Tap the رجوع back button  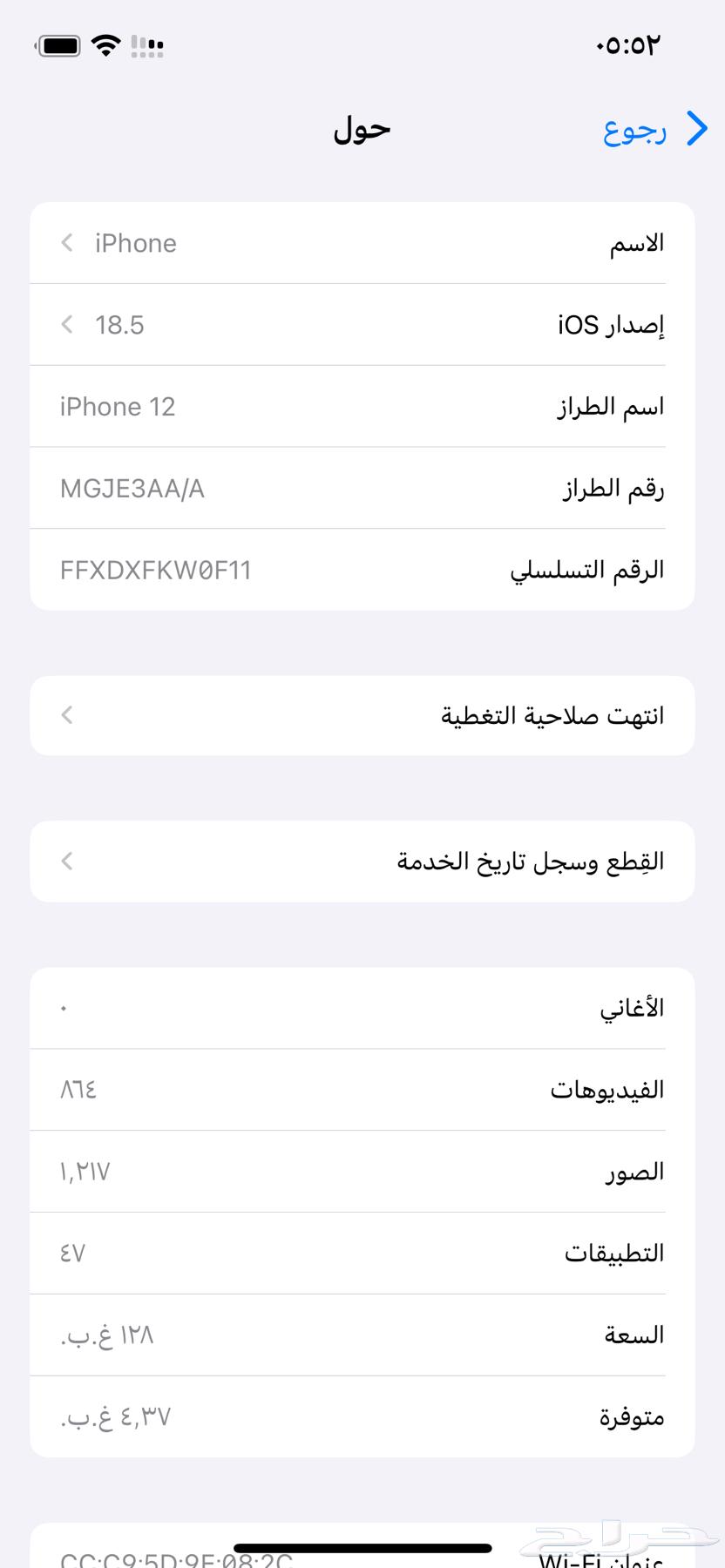[636, 129]
